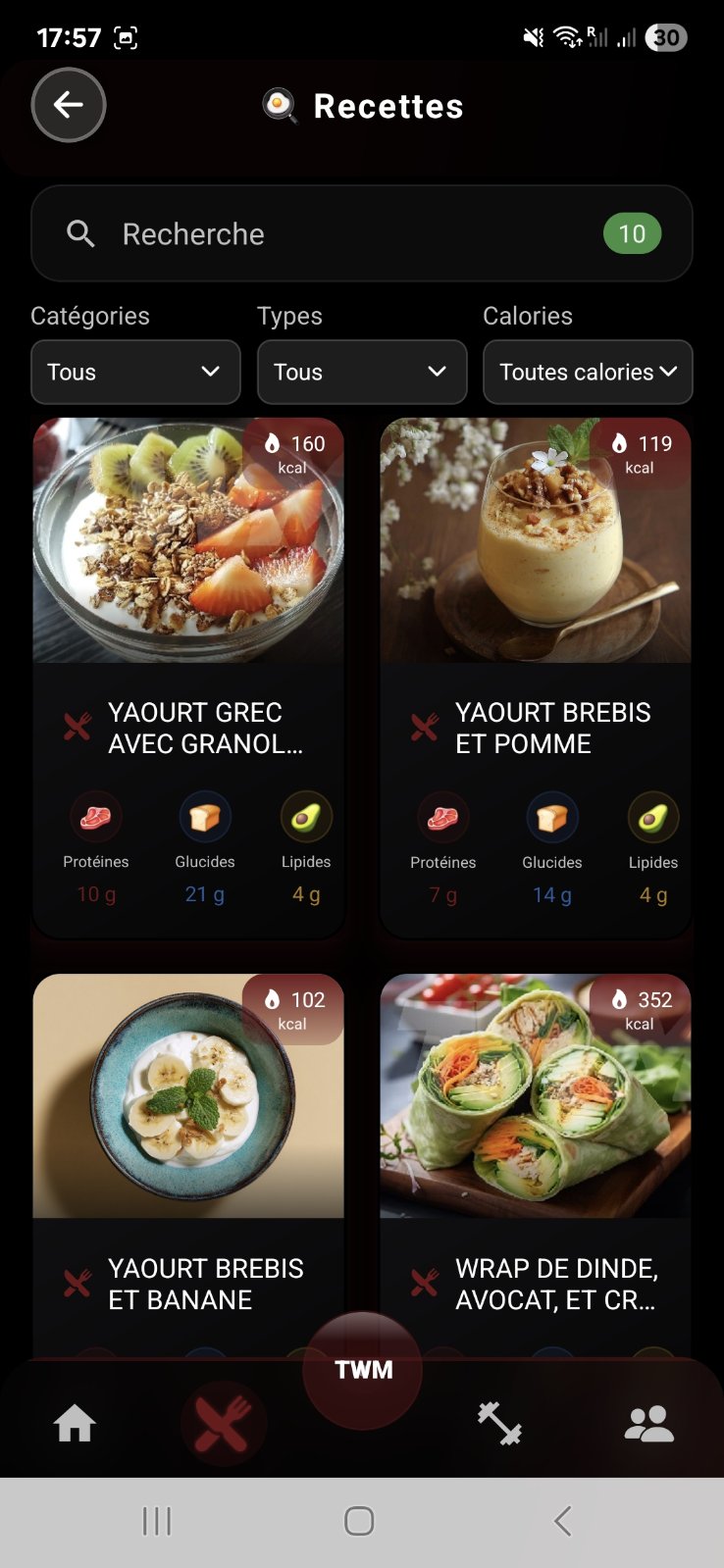The image size is (724, 1568).
Task: Open the Yaourt Brebis et Pomme recipe photo
Action: click(x=535, y=539)
